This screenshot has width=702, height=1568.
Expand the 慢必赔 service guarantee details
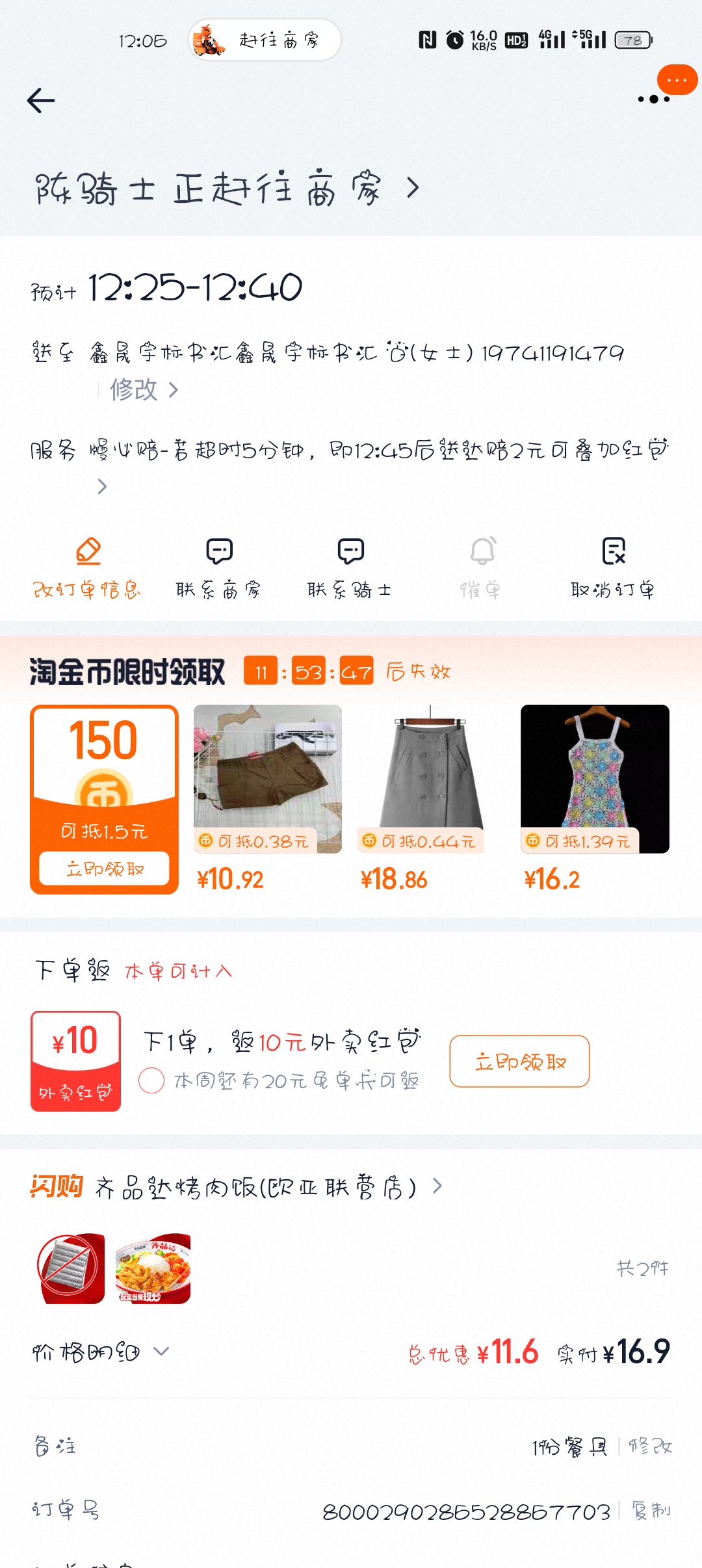(102, 486)
